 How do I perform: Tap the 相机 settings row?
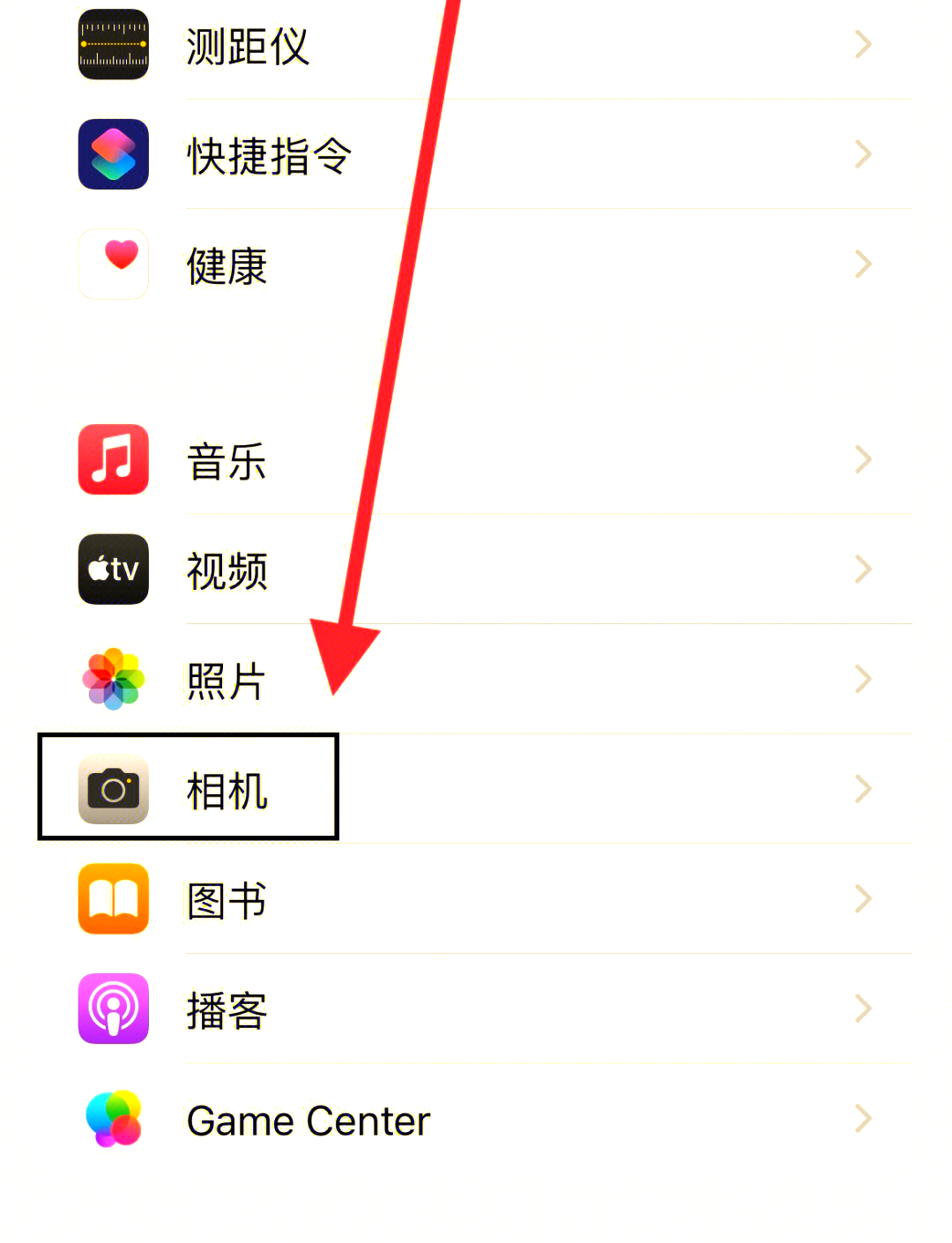pyautogui.click(x=227, y=790)
